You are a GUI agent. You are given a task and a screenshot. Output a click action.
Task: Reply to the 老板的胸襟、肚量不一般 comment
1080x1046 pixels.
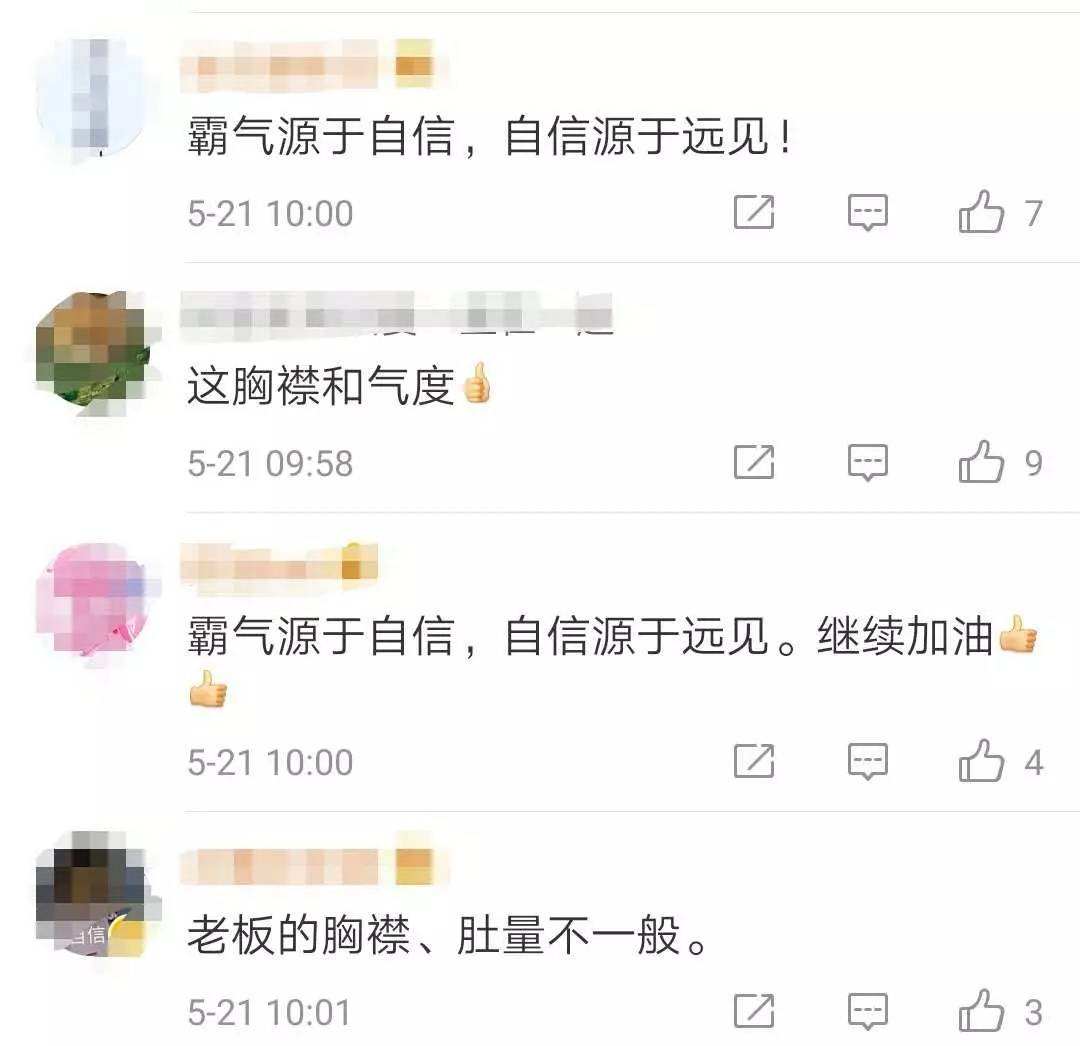[867, 1011]
